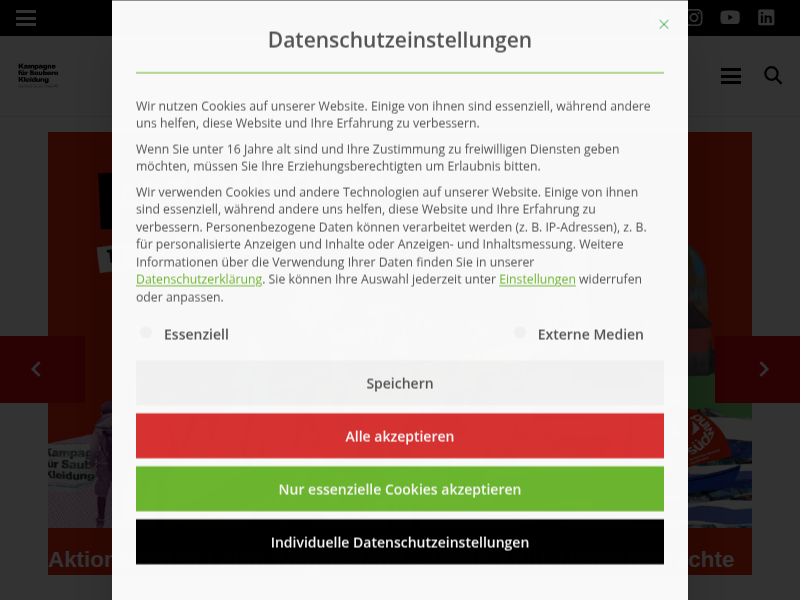800x600 pixels.
Task: Close the Datenschutzeinstellungen dialog
Action: click(663, 24)
